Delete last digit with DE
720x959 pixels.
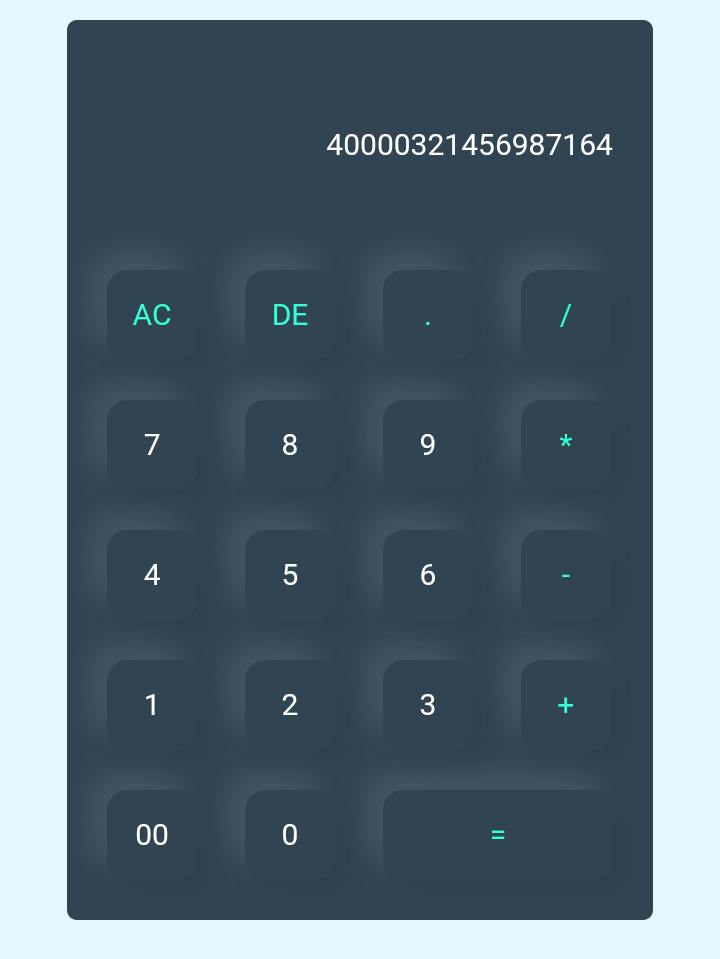[x=290, y=315]
